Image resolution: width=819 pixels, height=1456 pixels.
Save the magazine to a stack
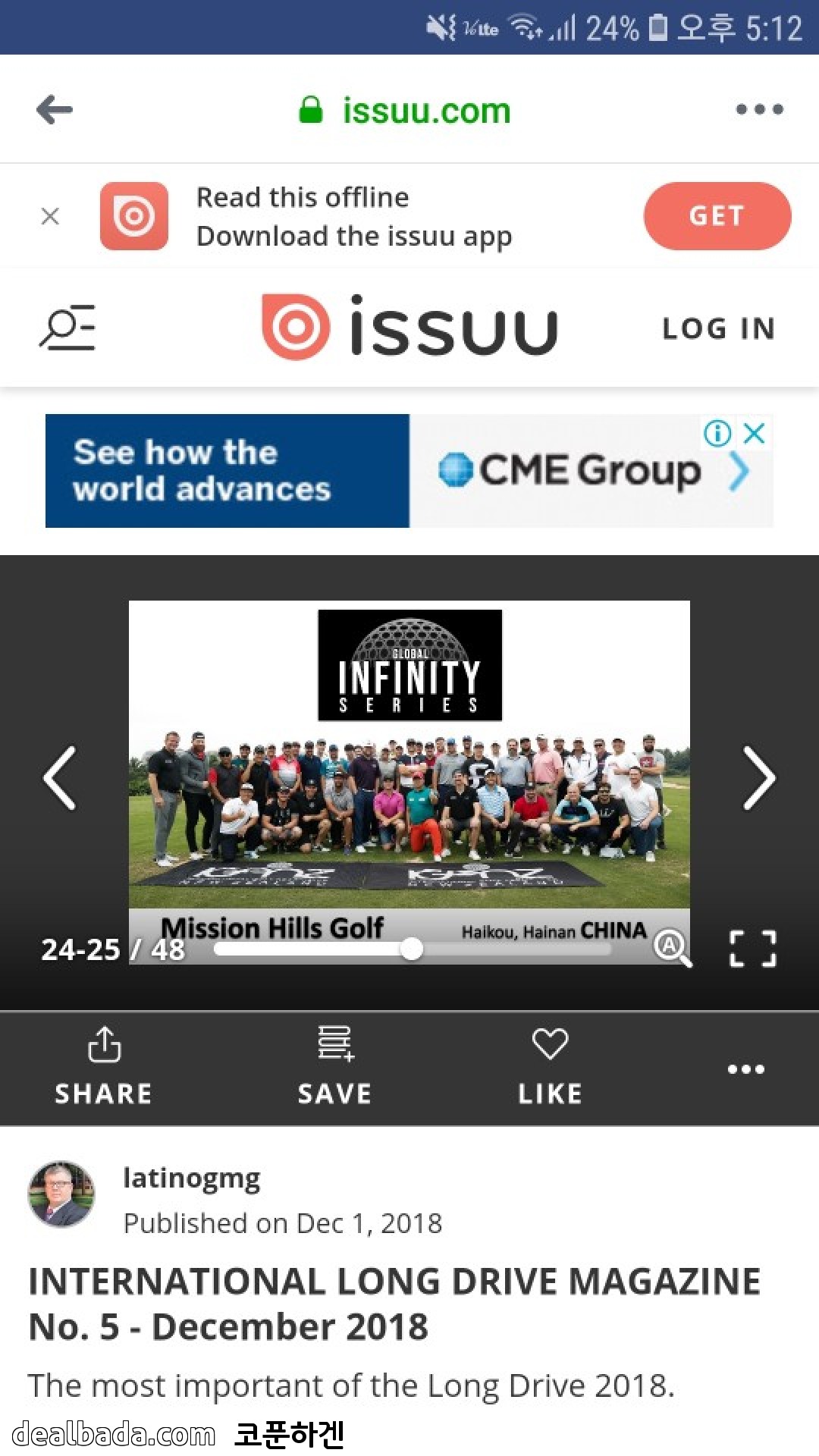click(x=334, y=1065)
